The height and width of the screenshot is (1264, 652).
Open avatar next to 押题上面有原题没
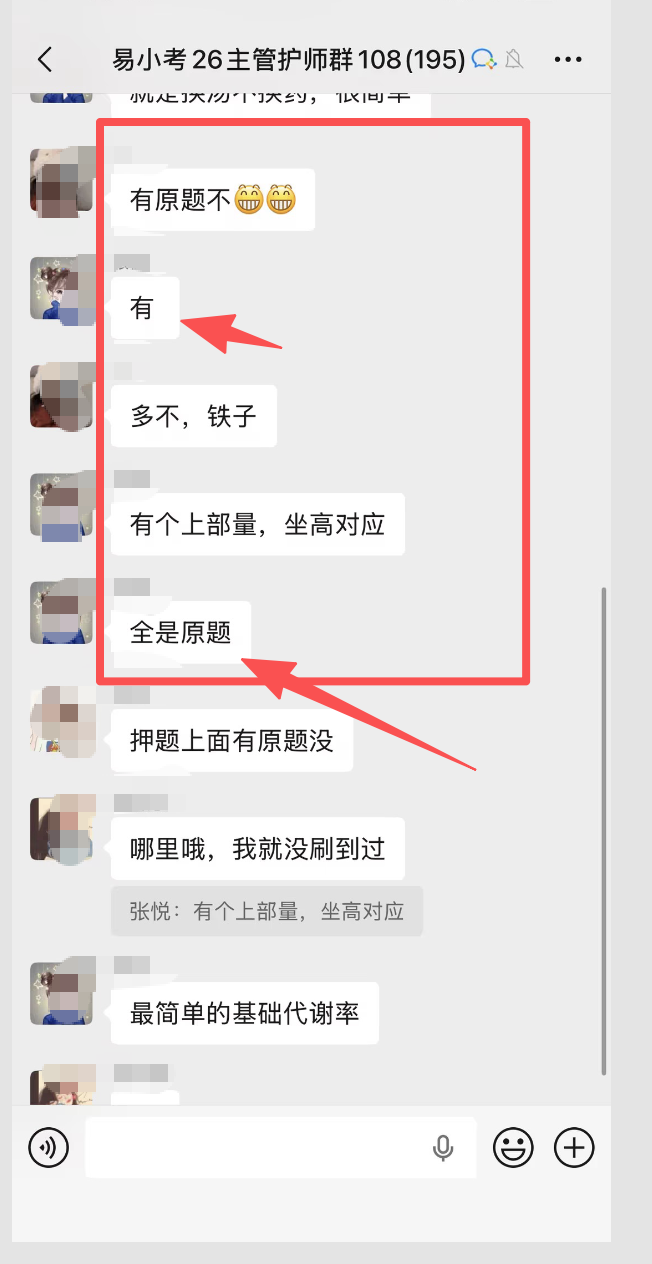pos(62,719)
